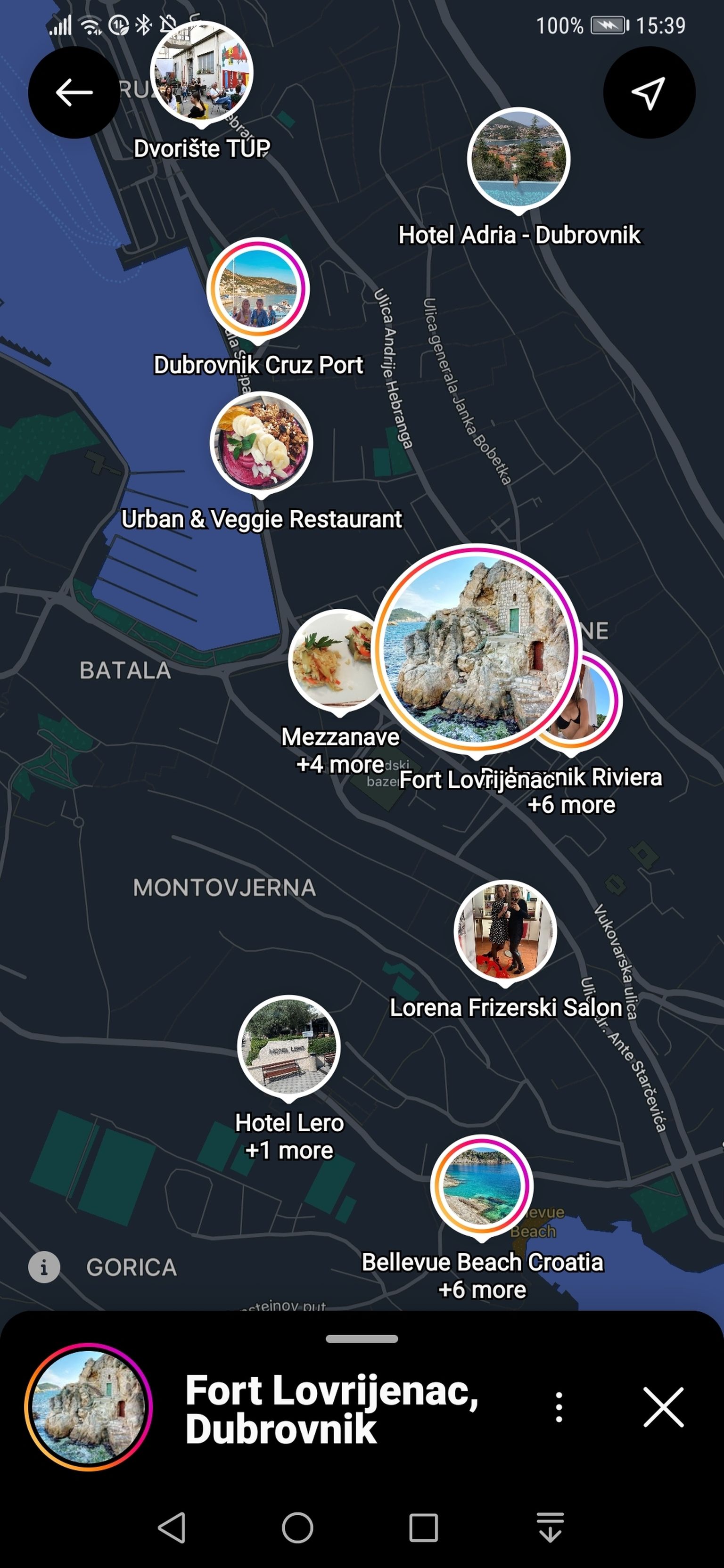Screen dimensions: 724x1568
Task: Open the three-dot options menu
Action: 559,1407
